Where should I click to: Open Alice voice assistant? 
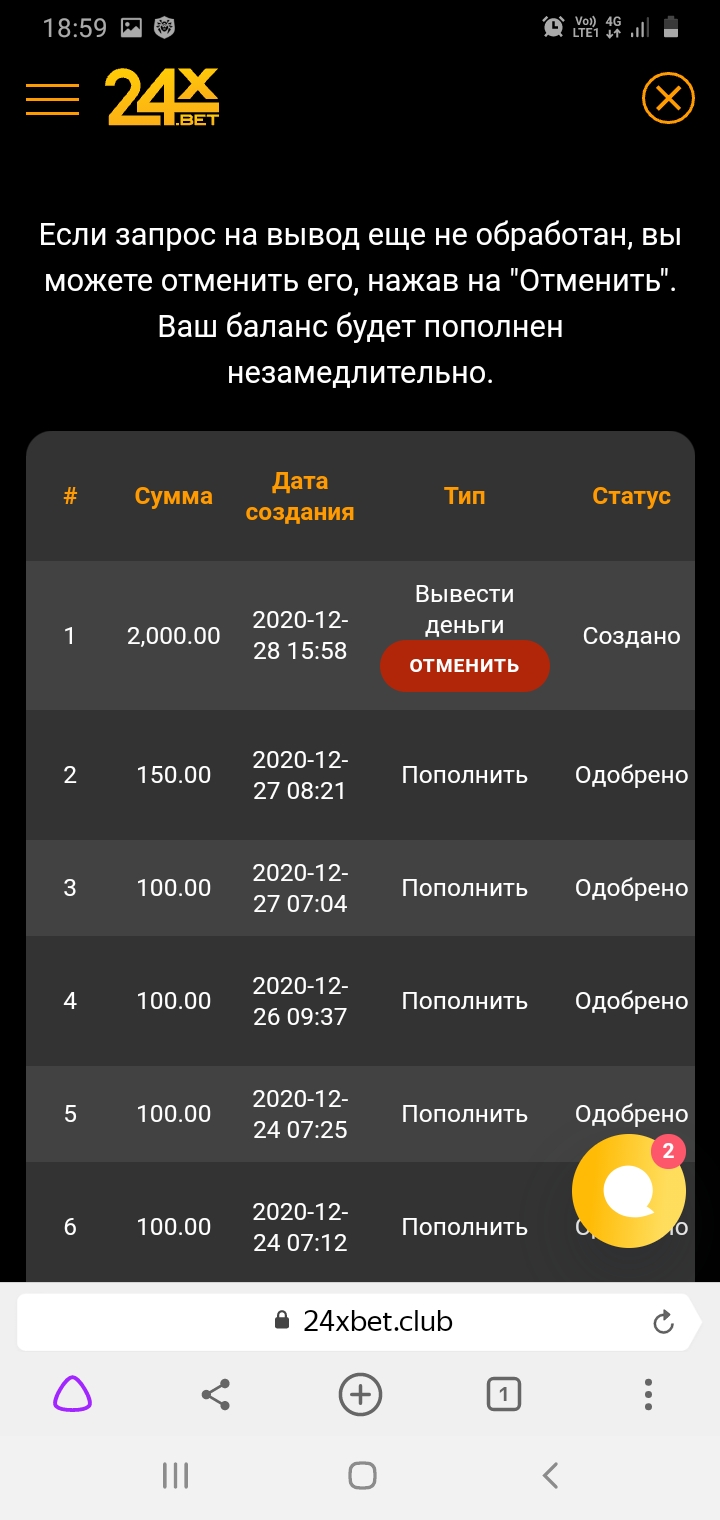(72, 1393)
